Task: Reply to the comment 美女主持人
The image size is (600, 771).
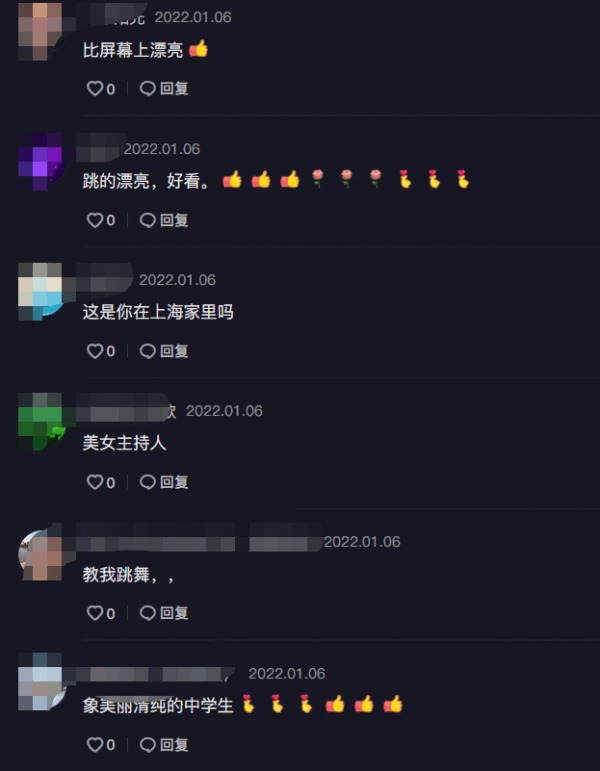Action: [x=165, y=482]
